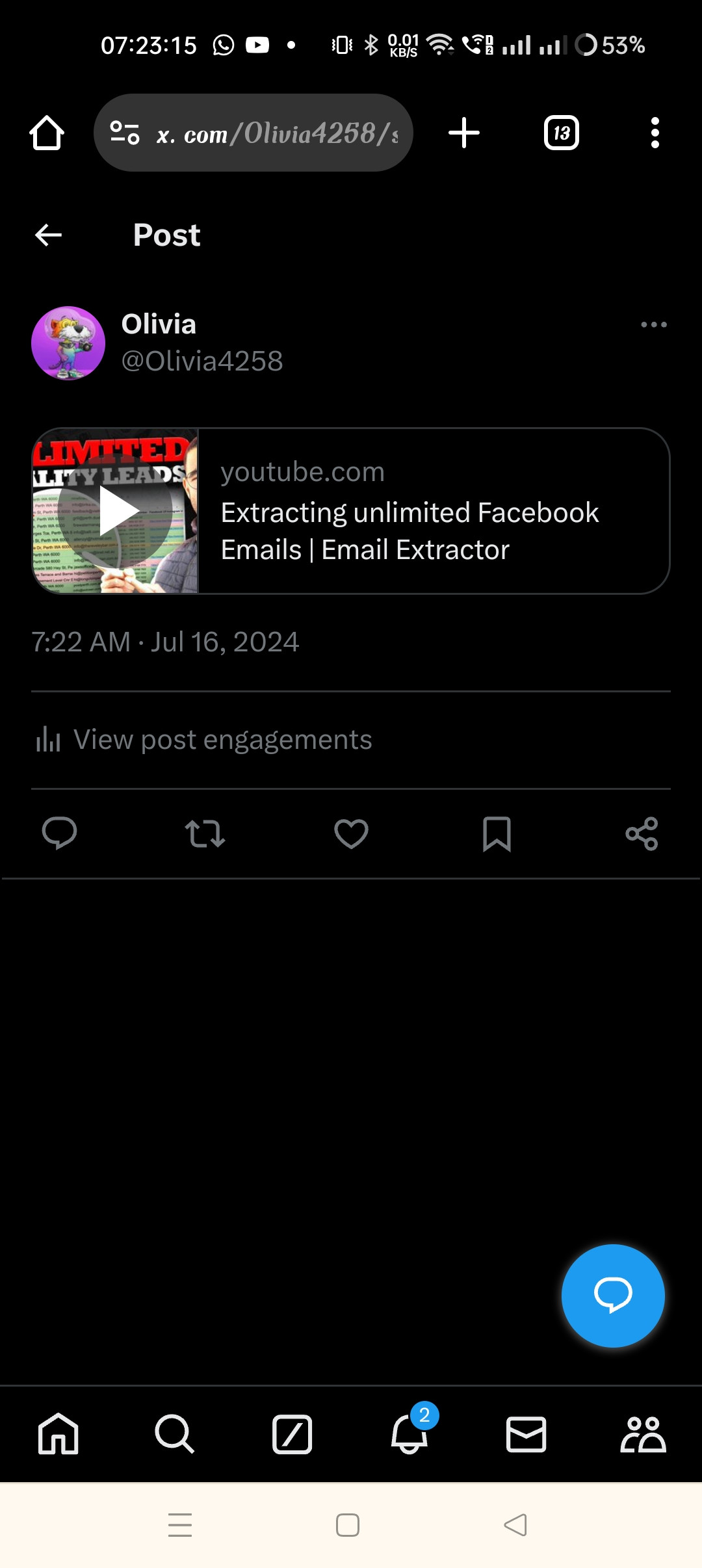Tap the blue floating reply button
The image size is (702, 1568).
pos(613,1296)
